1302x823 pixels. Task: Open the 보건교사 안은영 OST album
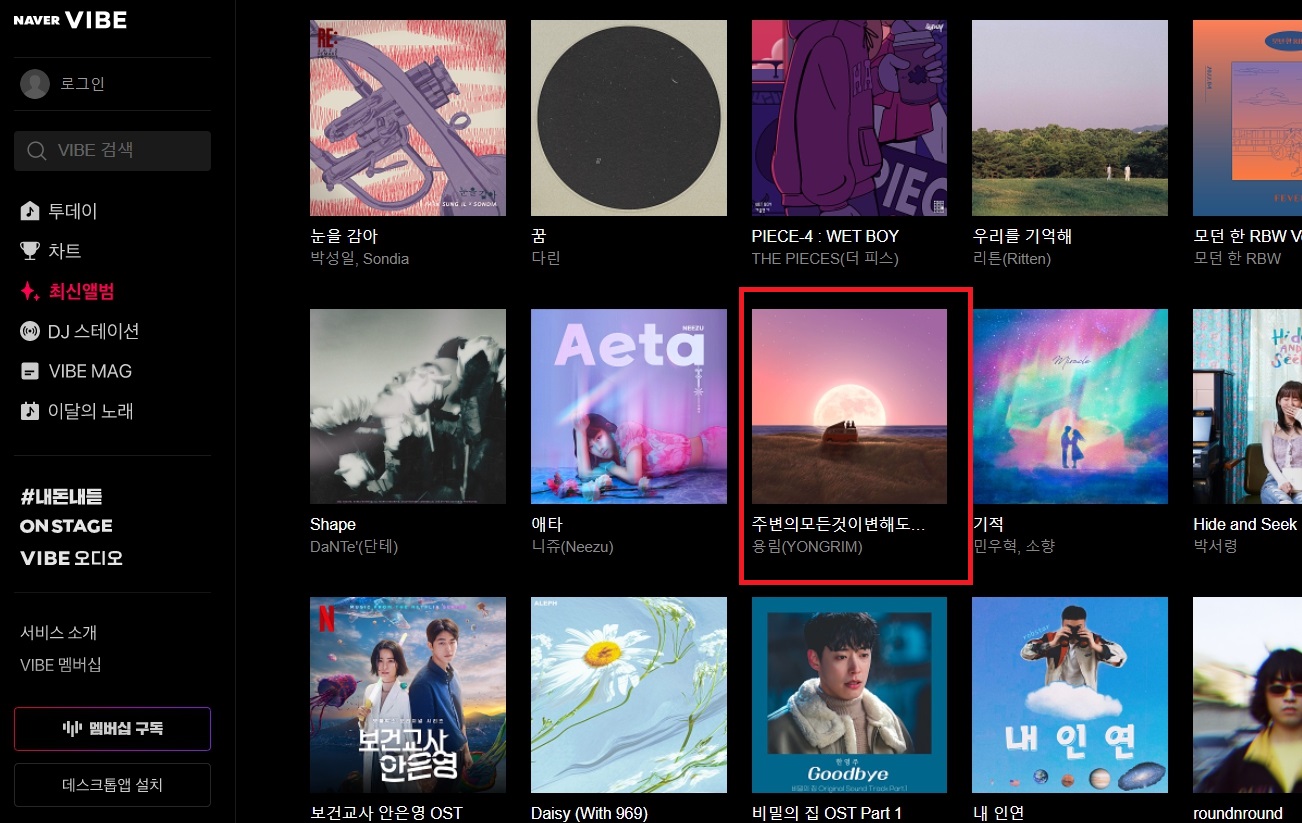pos(407,694)
